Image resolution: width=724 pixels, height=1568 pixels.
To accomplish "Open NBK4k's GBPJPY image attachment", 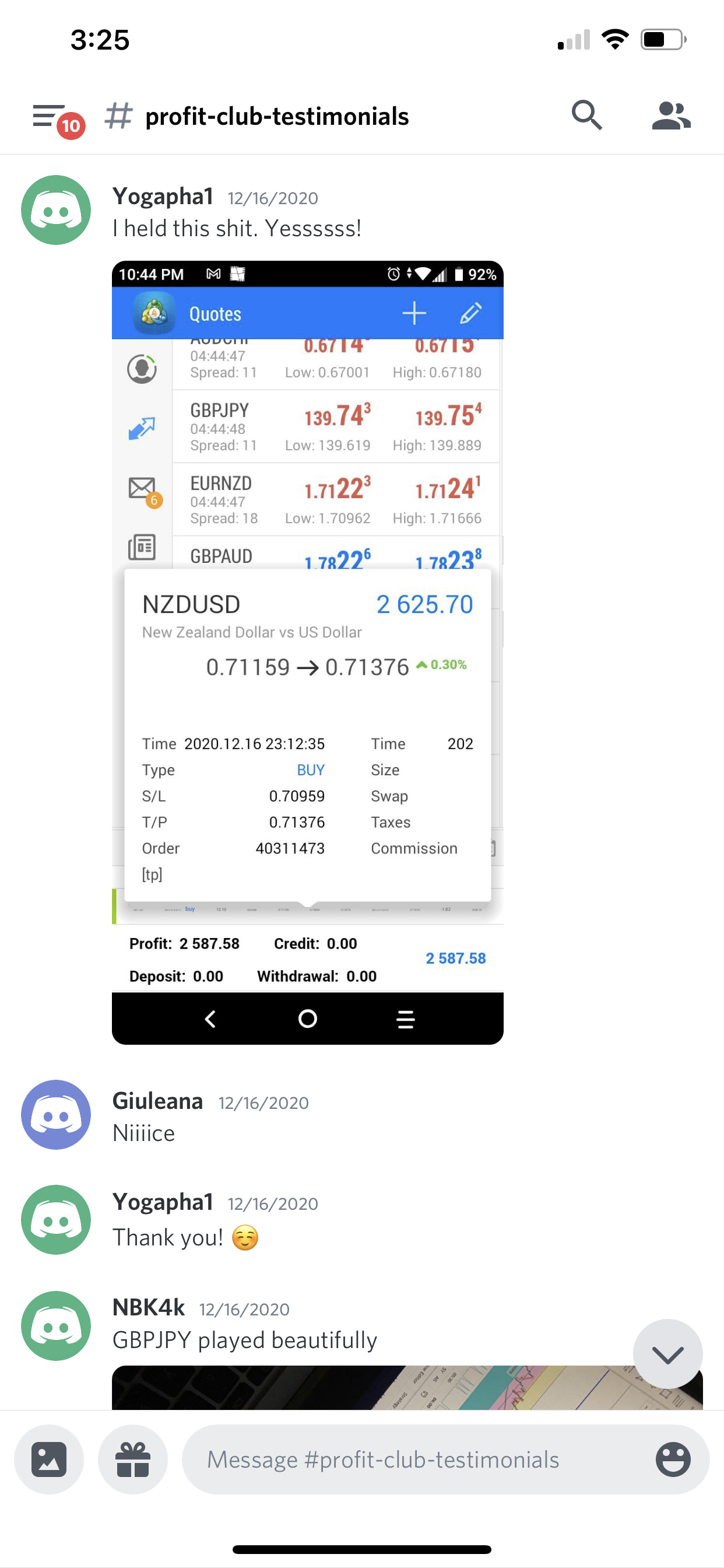I will coord(365,1388).
